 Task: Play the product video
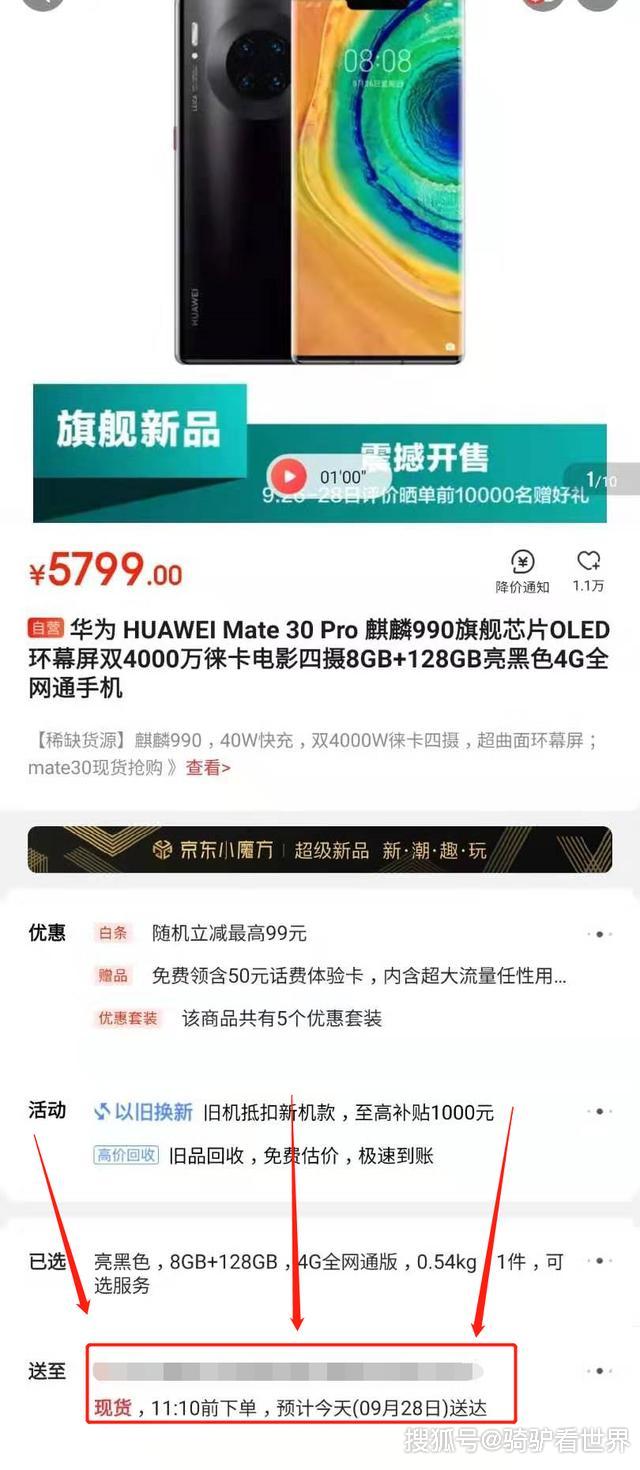289,477
